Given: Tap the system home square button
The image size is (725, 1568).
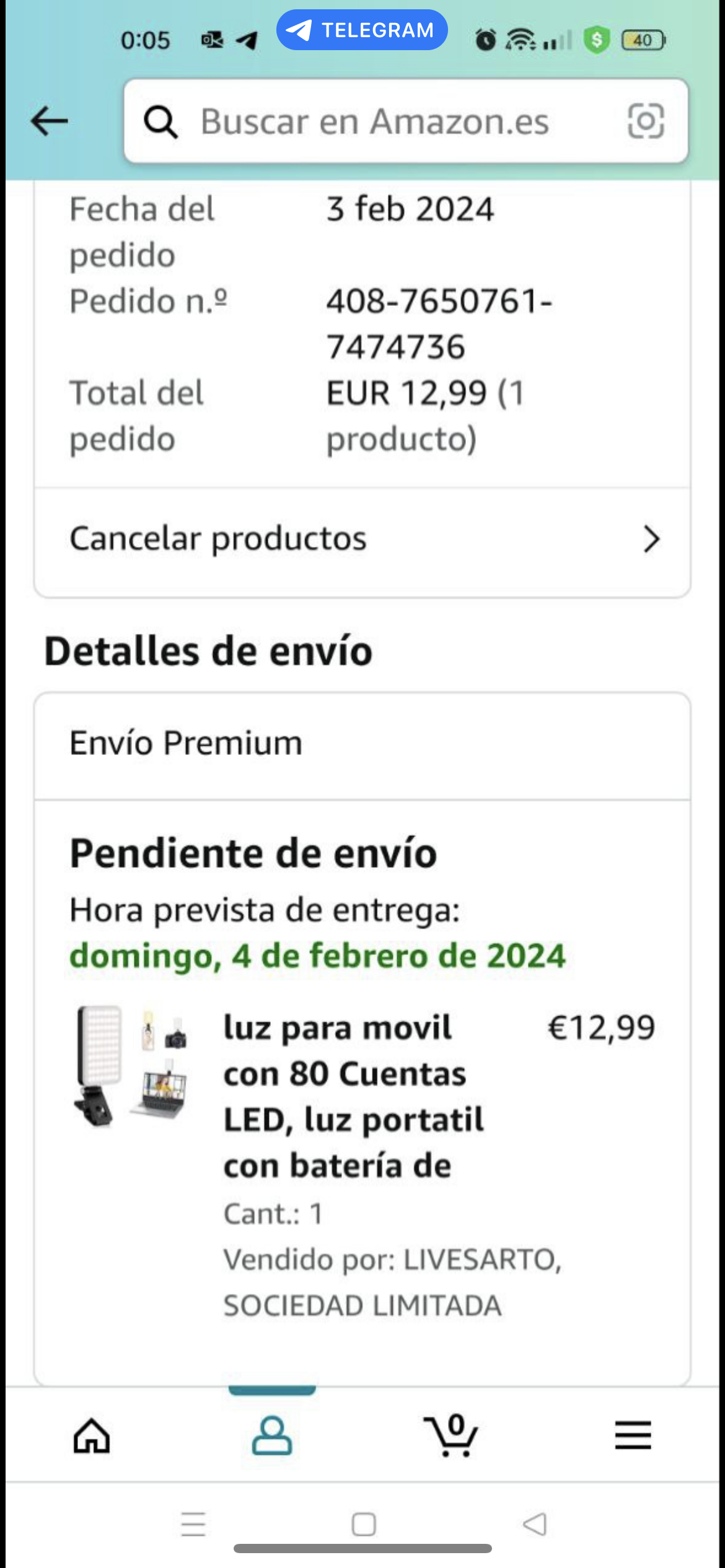Looking at the screenshot, I should (x=364, y=1524).
